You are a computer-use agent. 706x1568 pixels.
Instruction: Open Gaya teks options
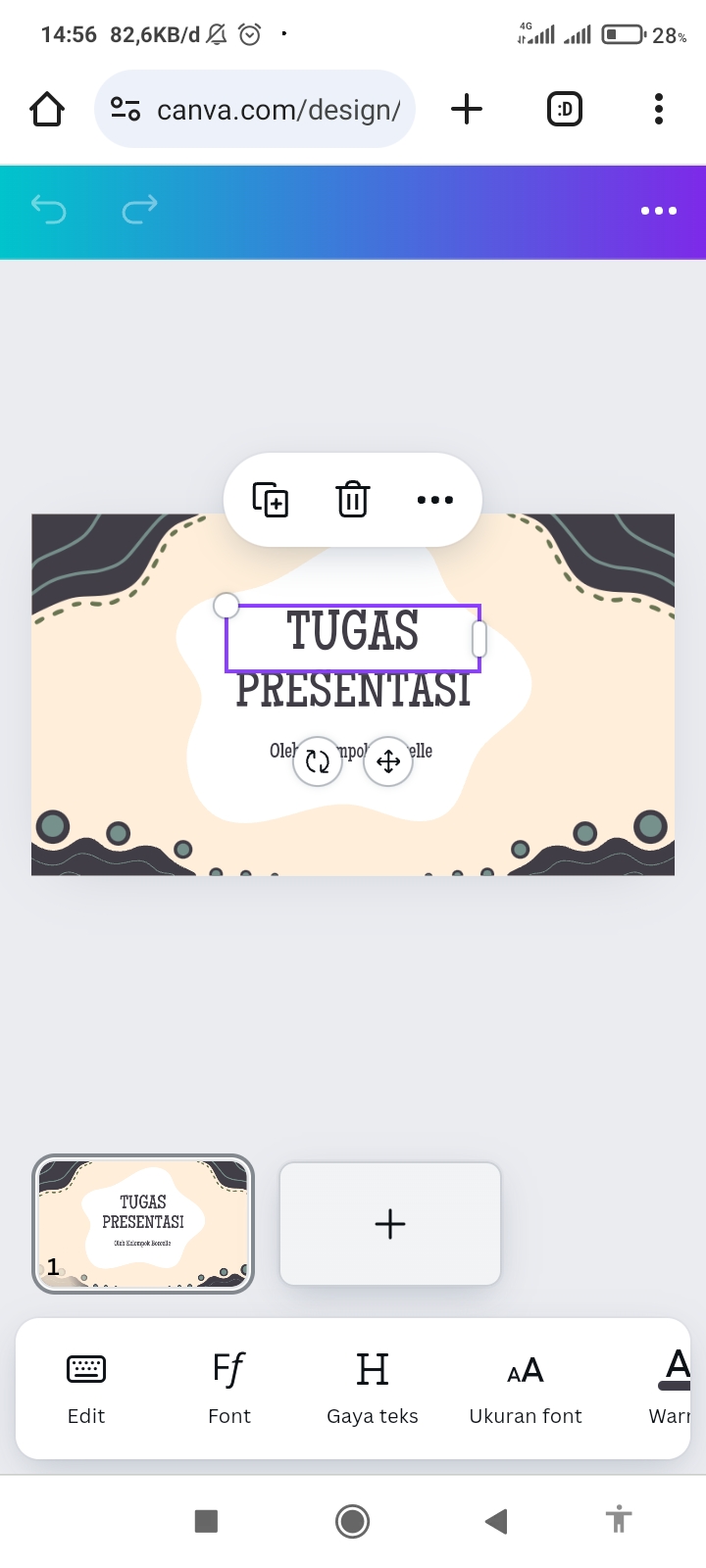[x=373, y=1387]
